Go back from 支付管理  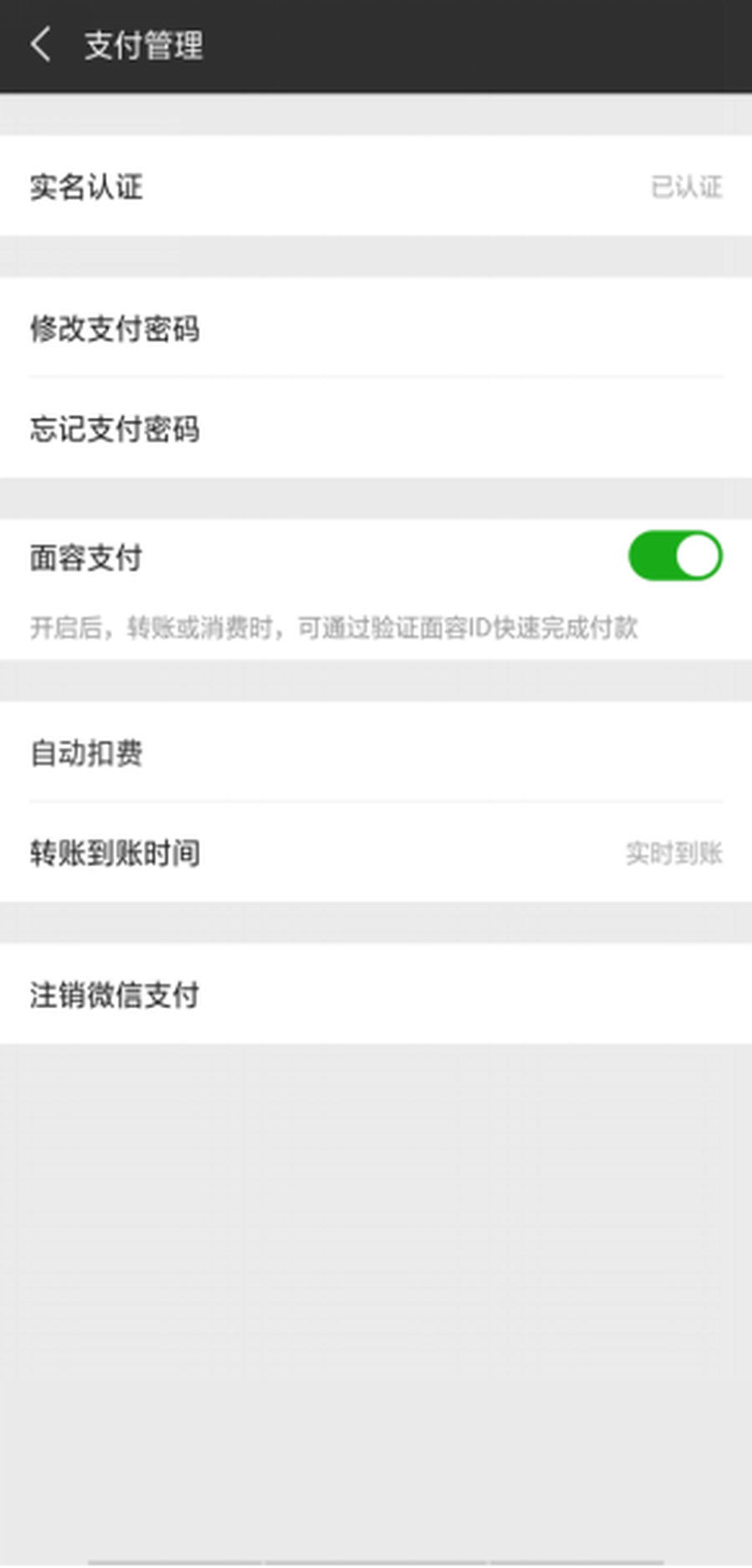[40, 44]
